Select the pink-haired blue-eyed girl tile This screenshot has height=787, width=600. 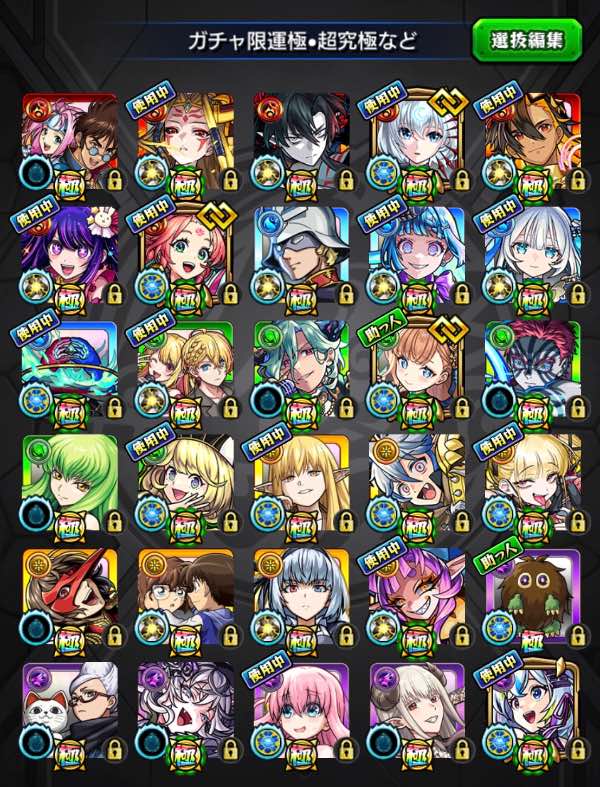[301, 711]
